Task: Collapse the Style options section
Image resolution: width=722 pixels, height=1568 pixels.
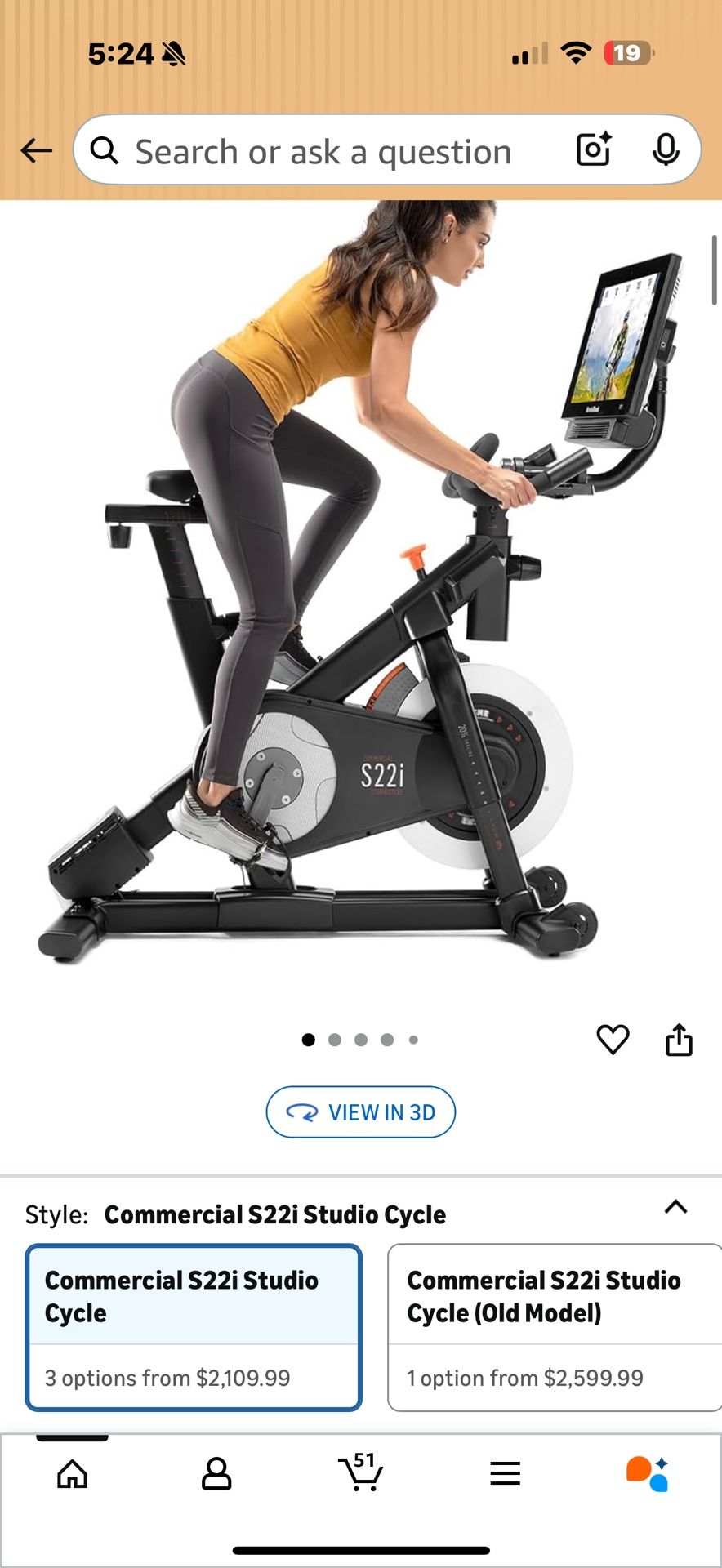Action: pyautogui.click(x=675, y=1207)
